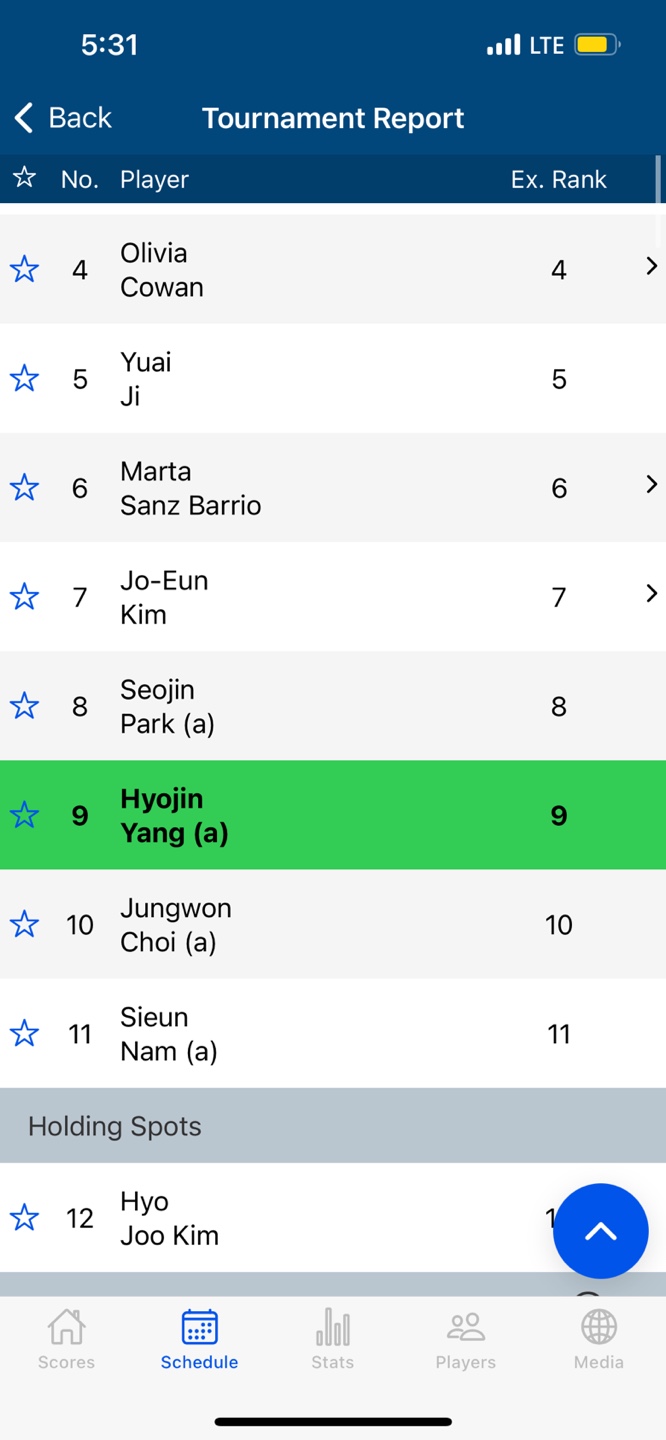Favorite Olivia Cowan with the star

(x=24, y=269)
